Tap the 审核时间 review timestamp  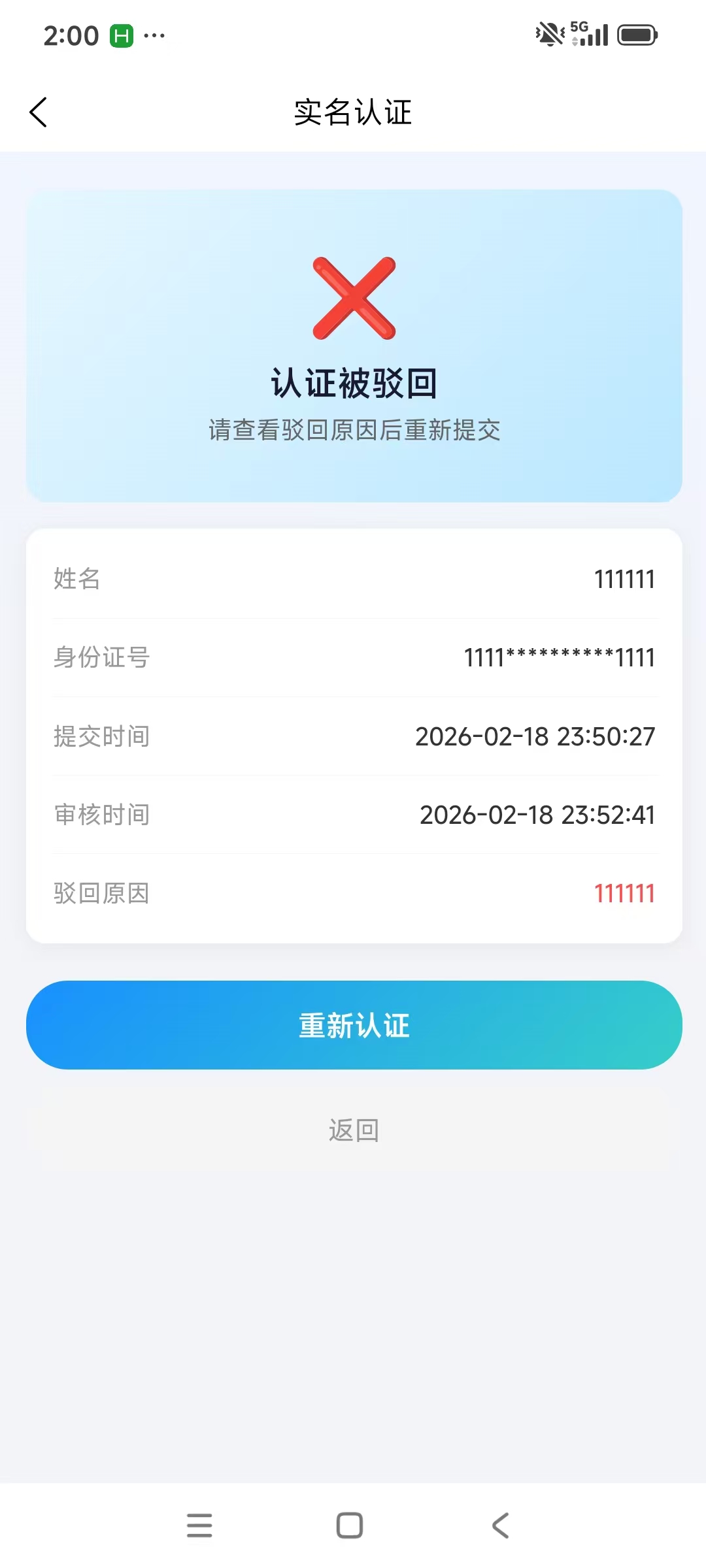point(537,815)
